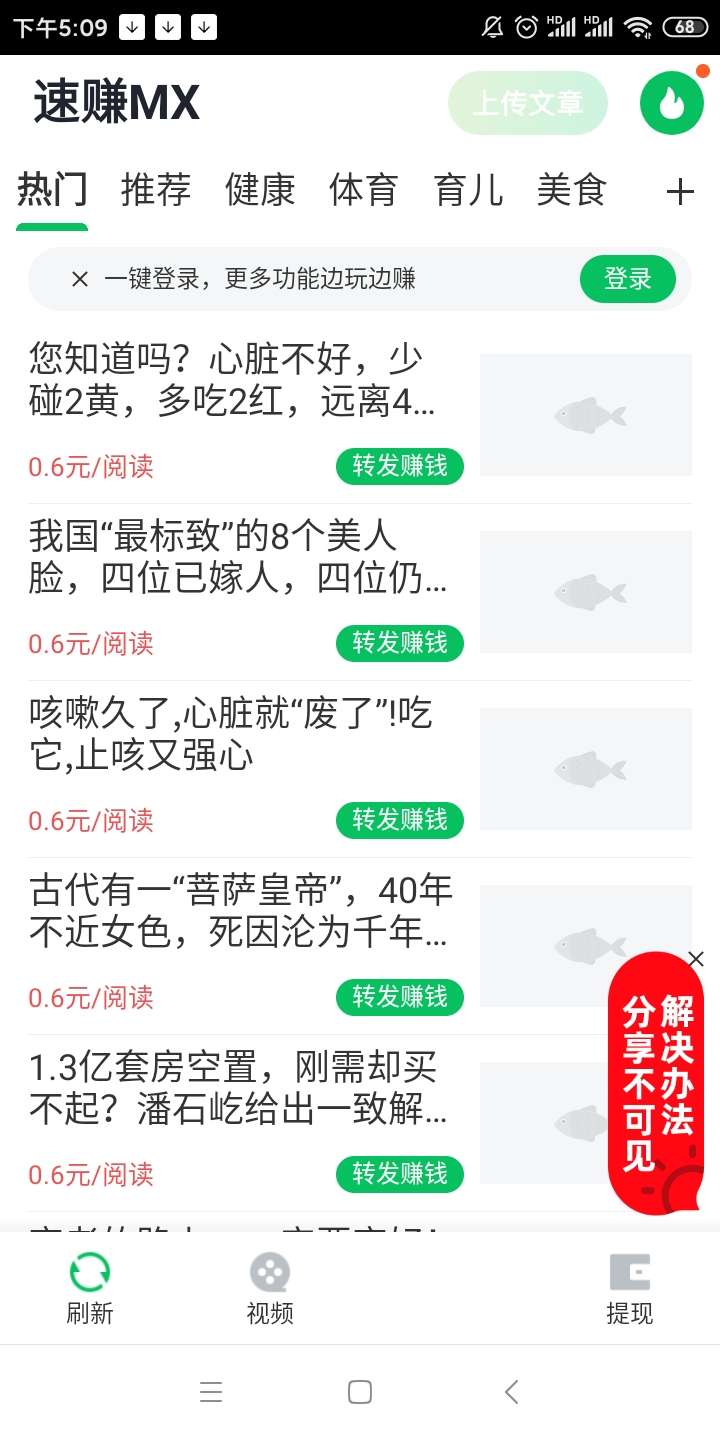Viewport: 720px width, 1440px height.
Task: Switch to the 健康 tab
Action: point(260,189)
